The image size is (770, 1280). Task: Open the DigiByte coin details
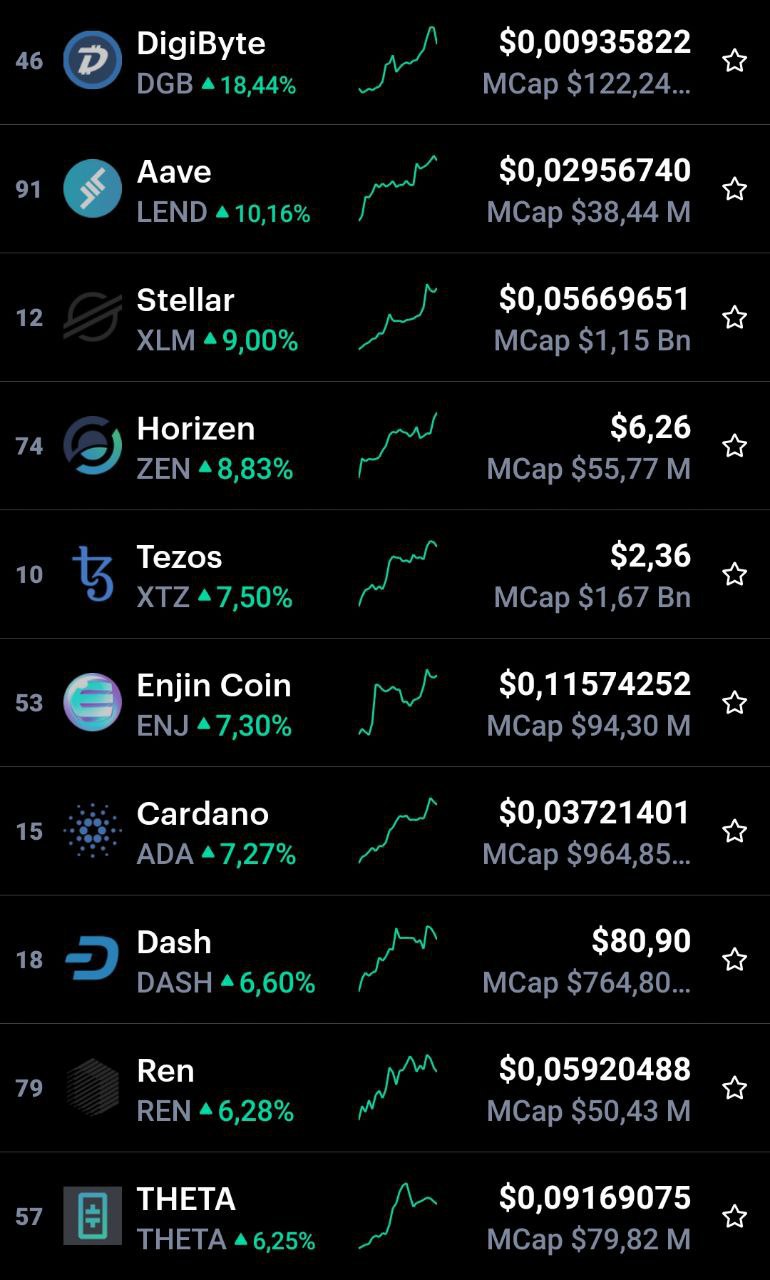385,61
